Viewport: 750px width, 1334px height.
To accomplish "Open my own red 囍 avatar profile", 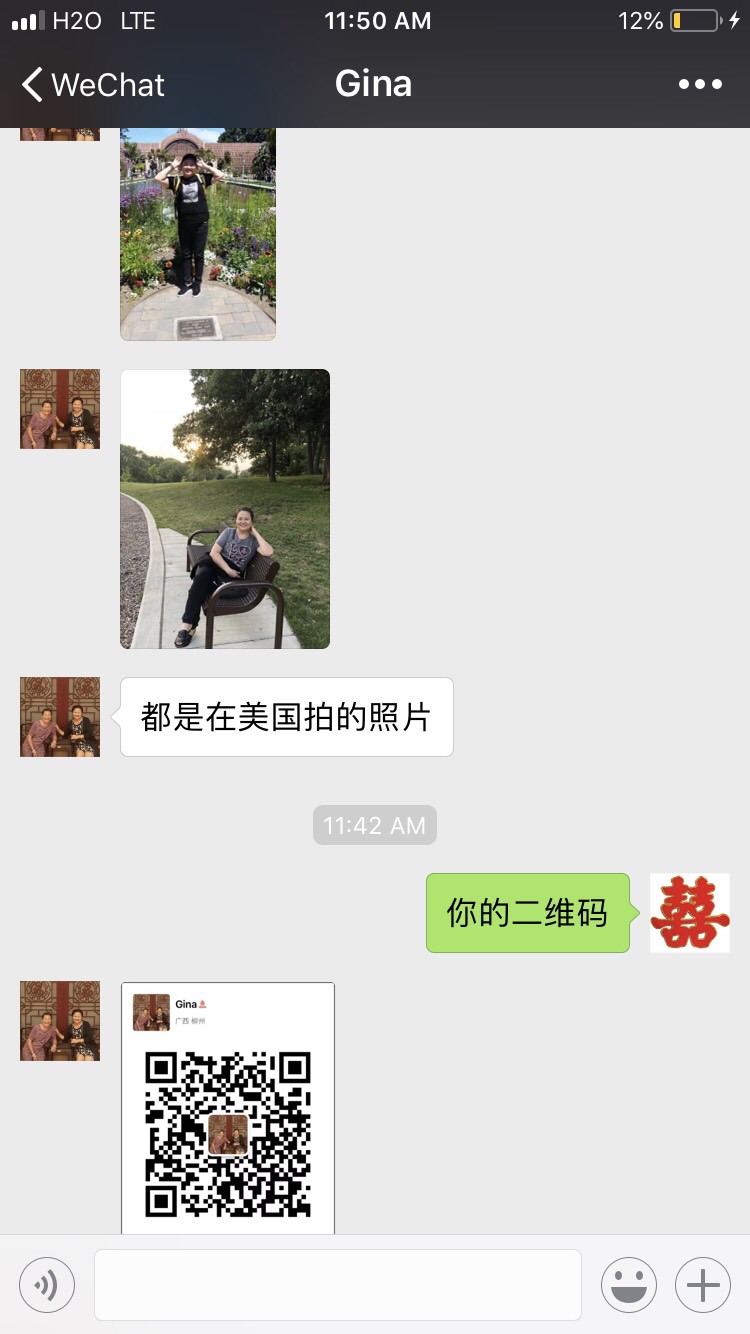I will click(x=690, y=913).
